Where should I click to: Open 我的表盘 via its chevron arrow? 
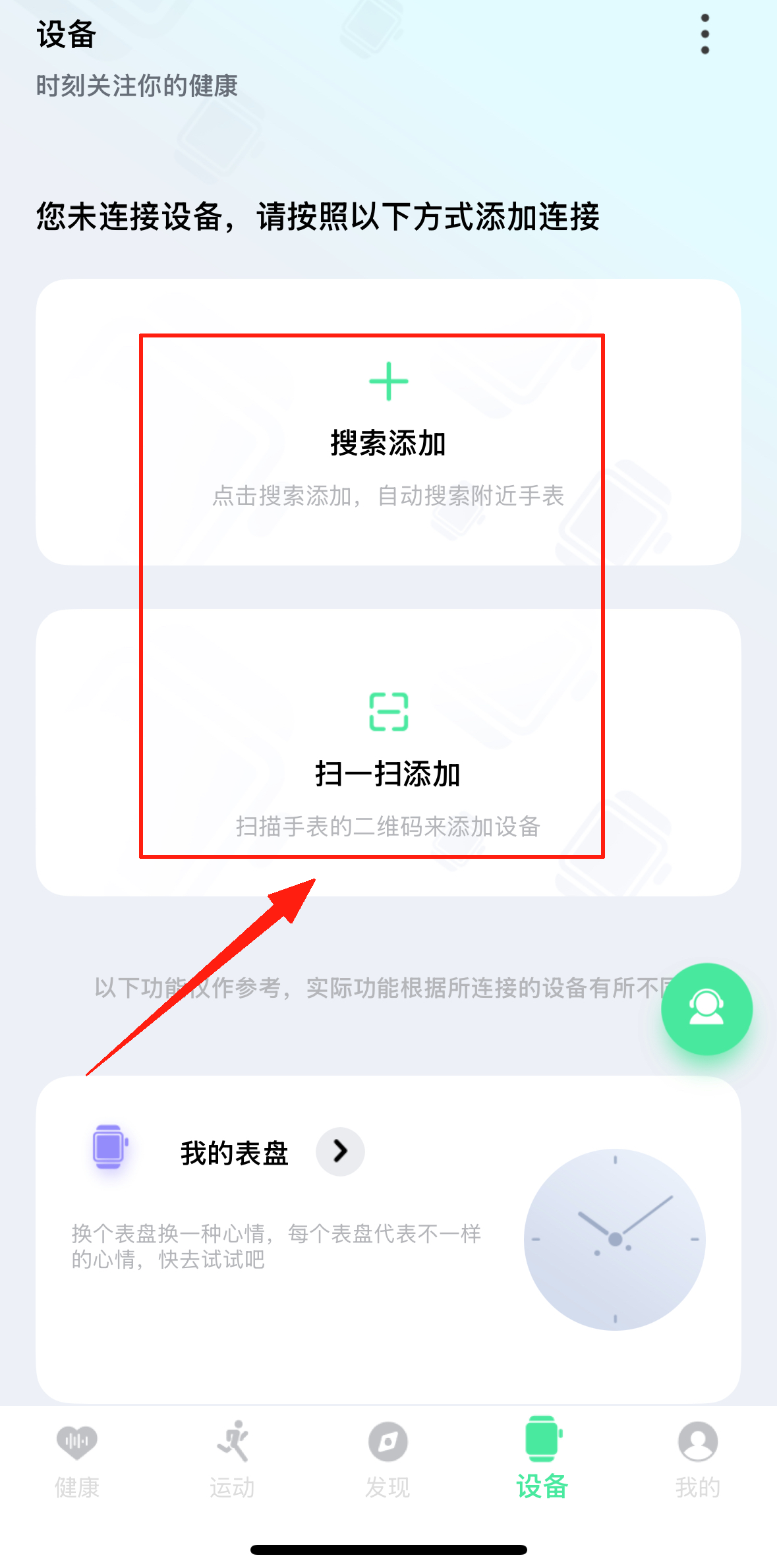340,1151
